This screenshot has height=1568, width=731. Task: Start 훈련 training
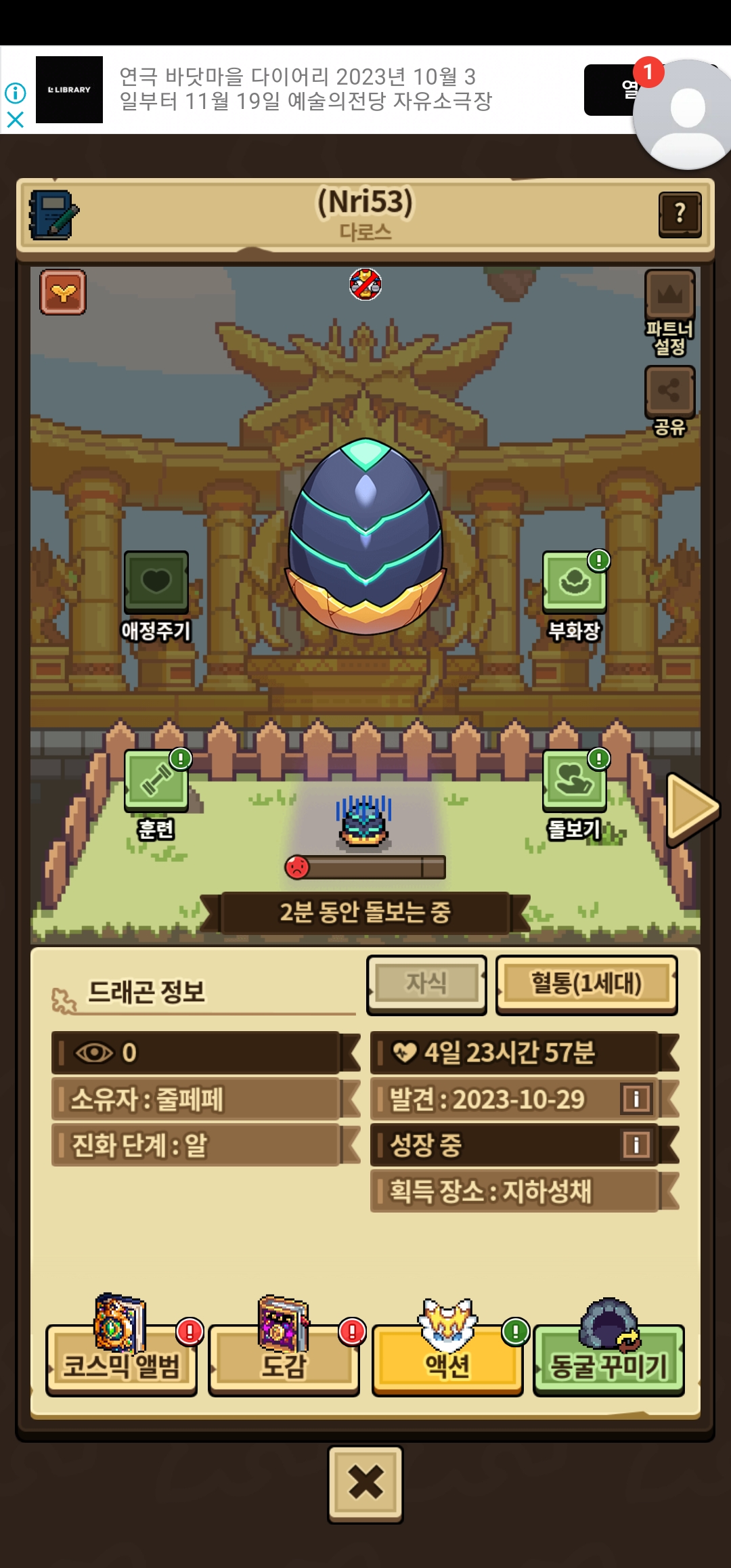(x=156, y=795)
